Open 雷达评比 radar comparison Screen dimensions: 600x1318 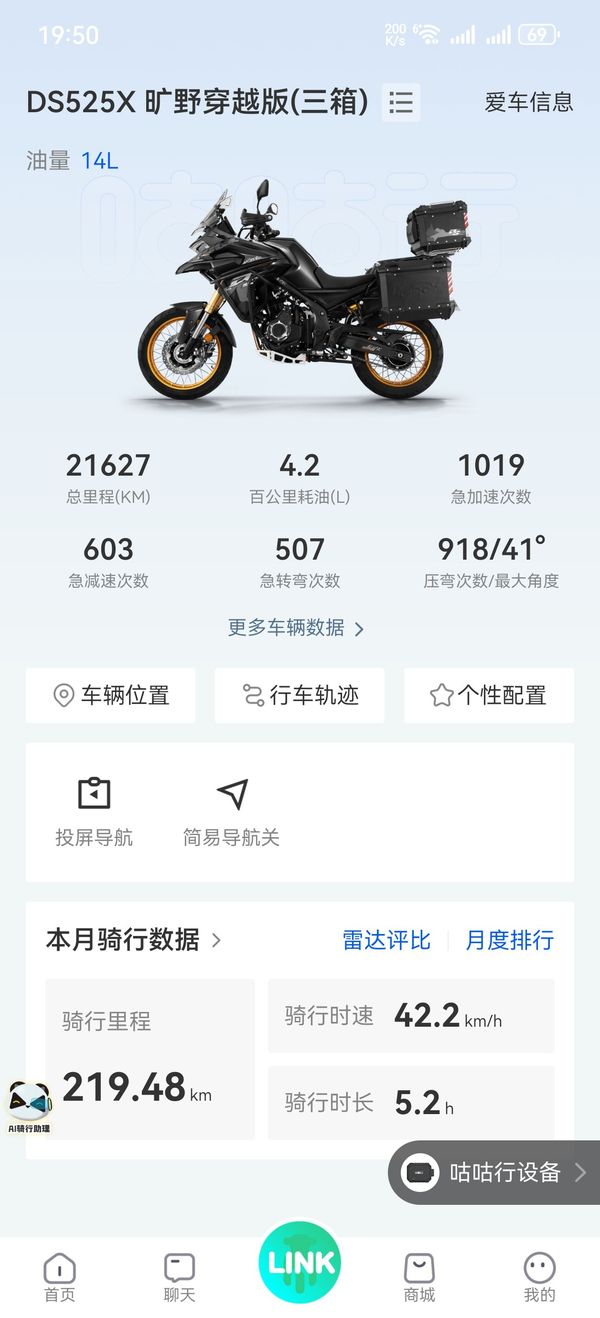pyautogui.click(x=386, y=940)
